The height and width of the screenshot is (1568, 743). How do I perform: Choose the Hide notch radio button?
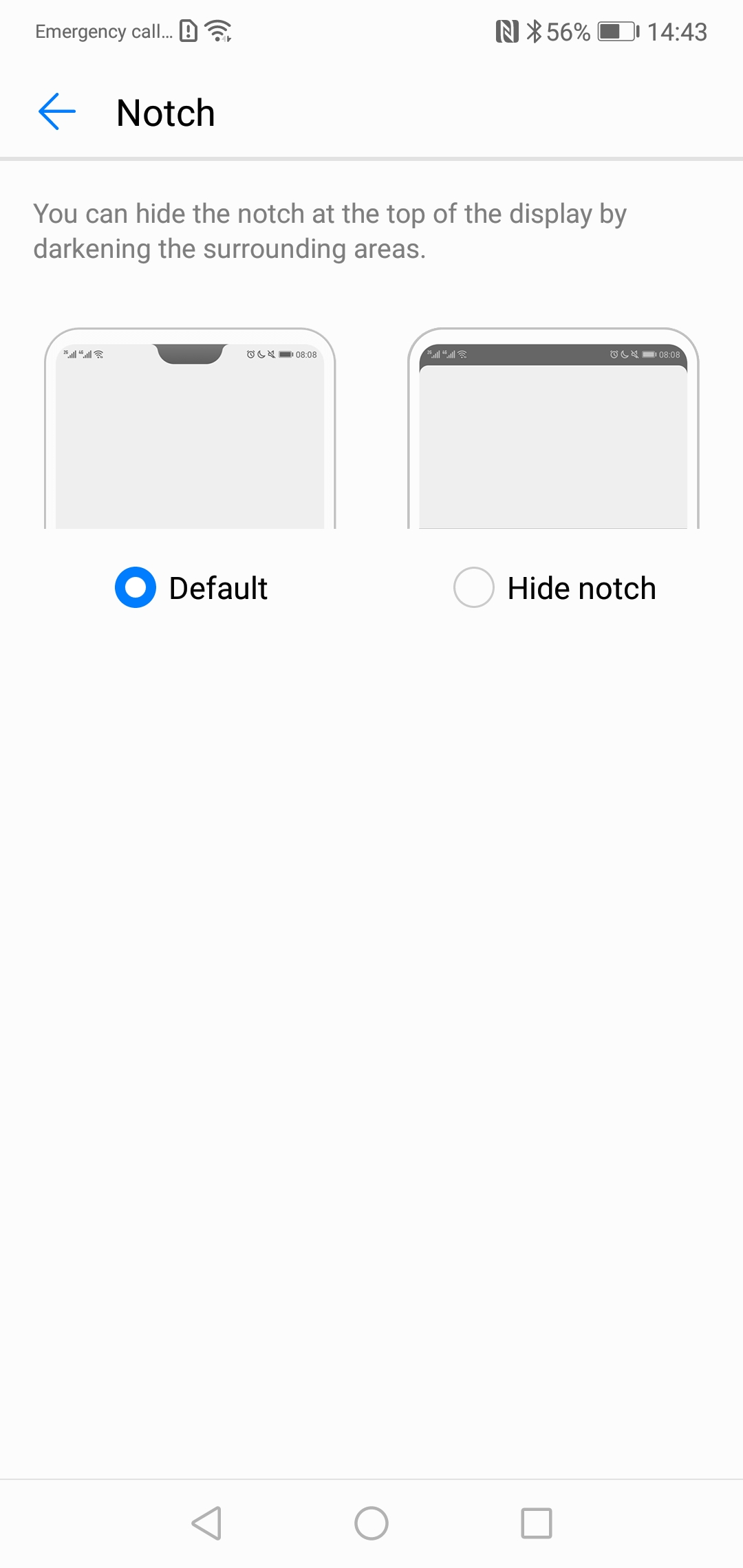pyautogui.click(x=474, y=587)
